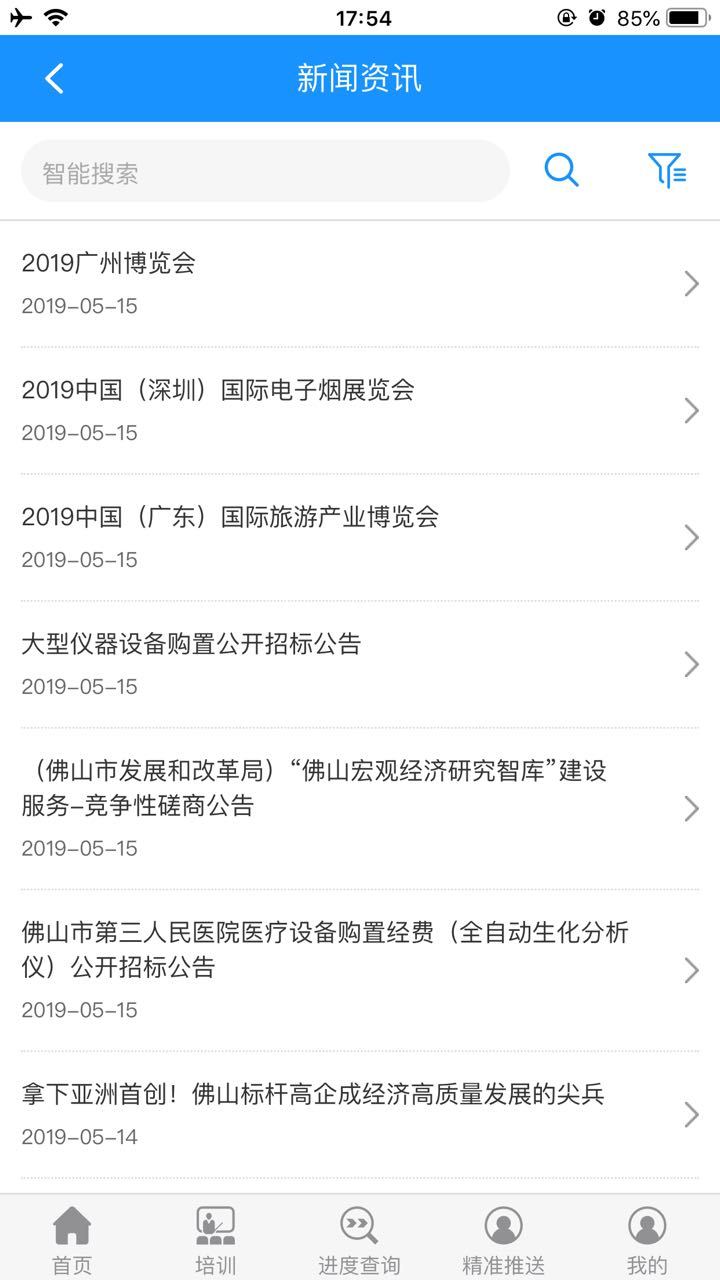Switch to the 精准推送 tab
Viewport: 720px width, 1280px height.
(503, 1240)
